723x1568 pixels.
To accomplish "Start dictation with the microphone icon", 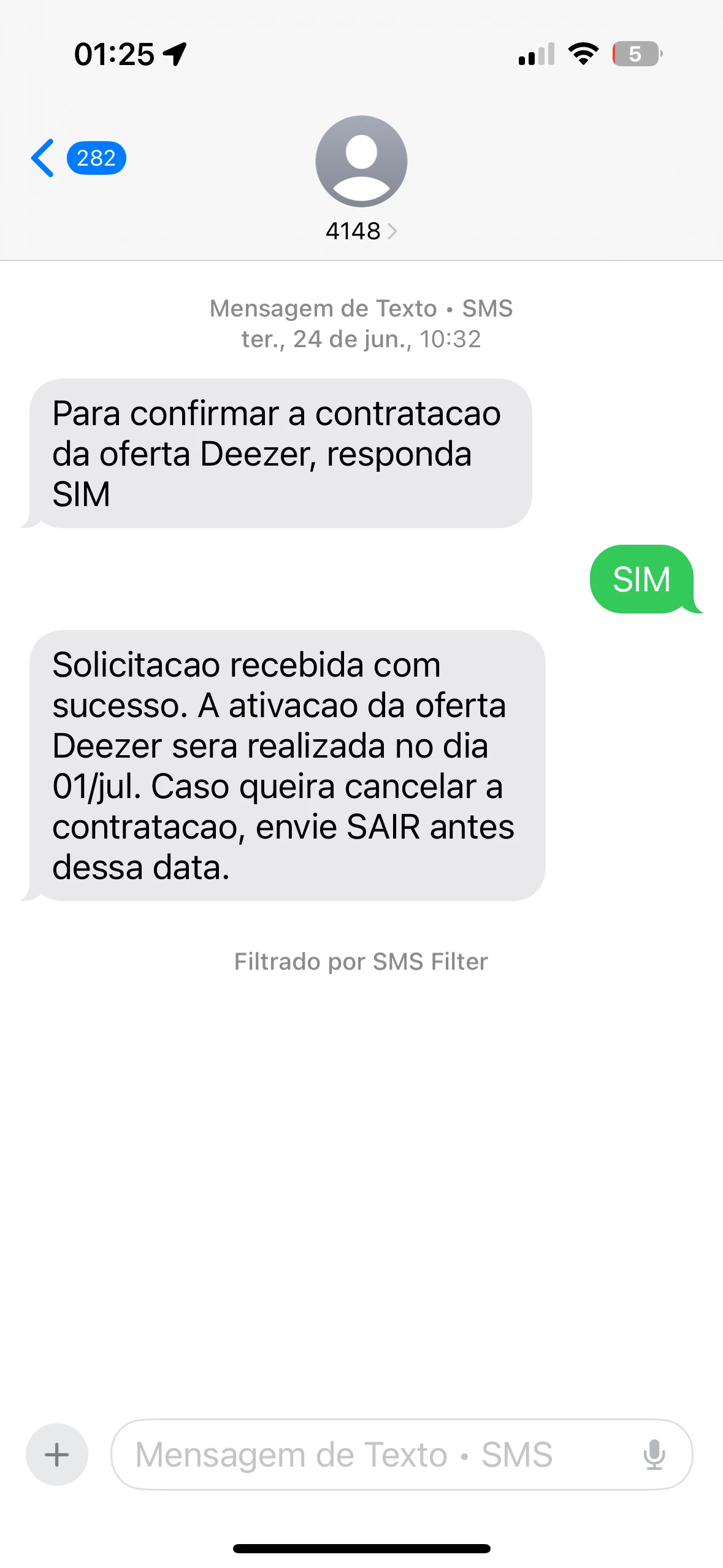I will coord(654,1455).
